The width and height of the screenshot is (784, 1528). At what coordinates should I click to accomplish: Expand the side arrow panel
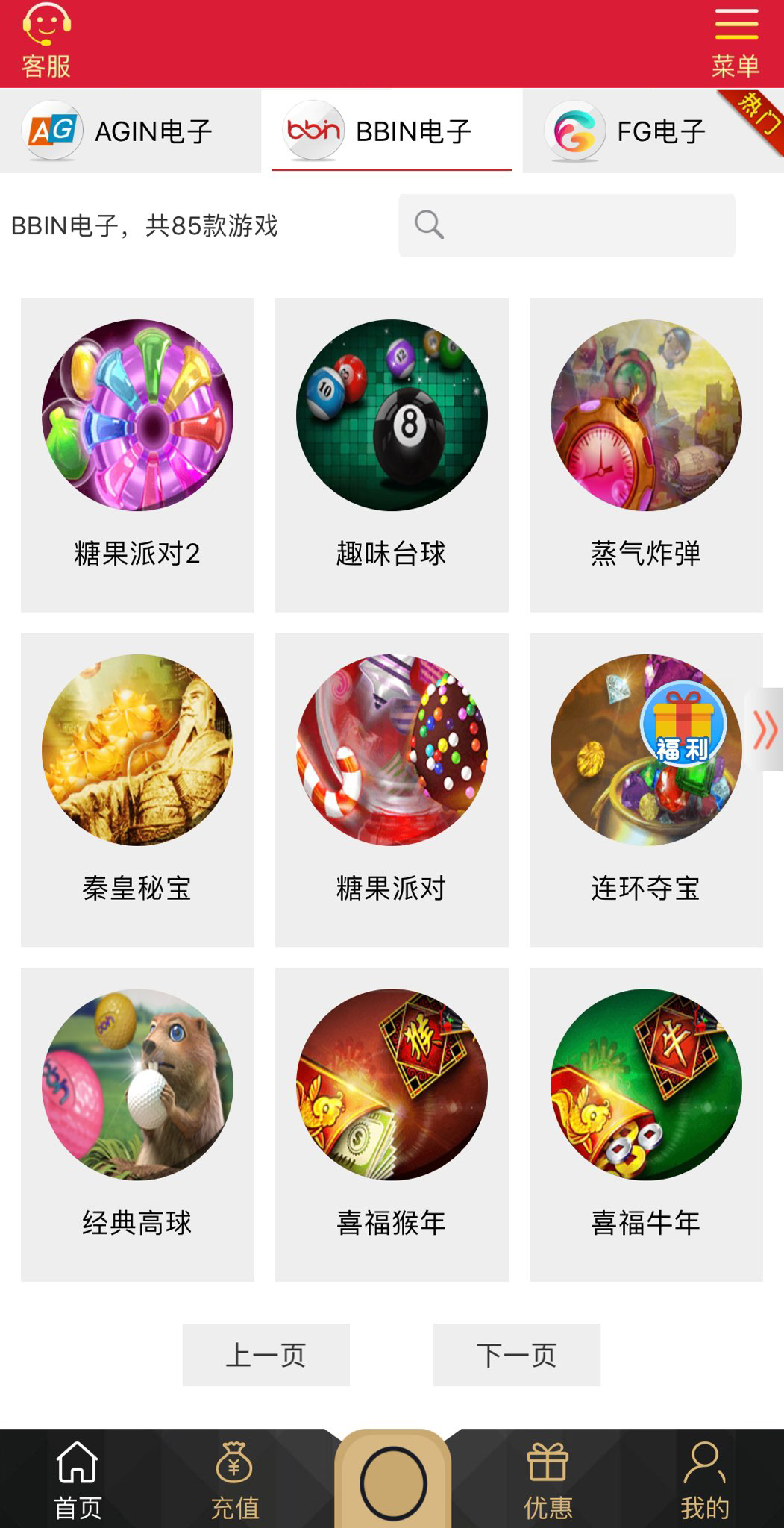[765, 729]
